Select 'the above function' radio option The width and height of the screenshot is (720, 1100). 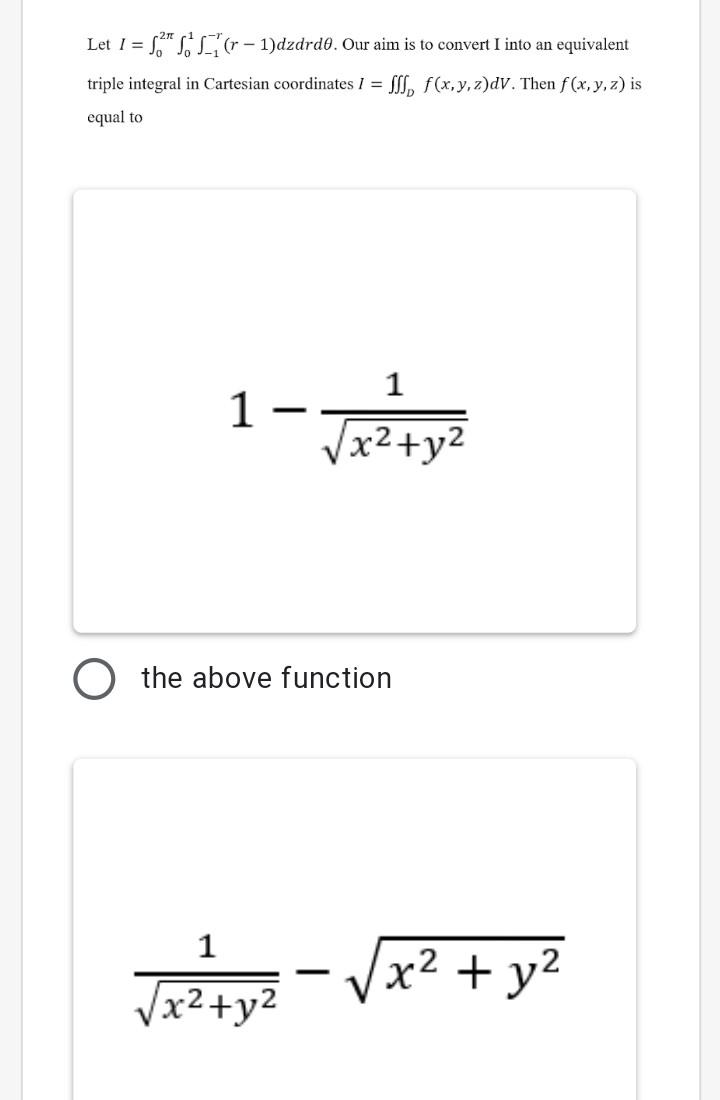(94, 679)
